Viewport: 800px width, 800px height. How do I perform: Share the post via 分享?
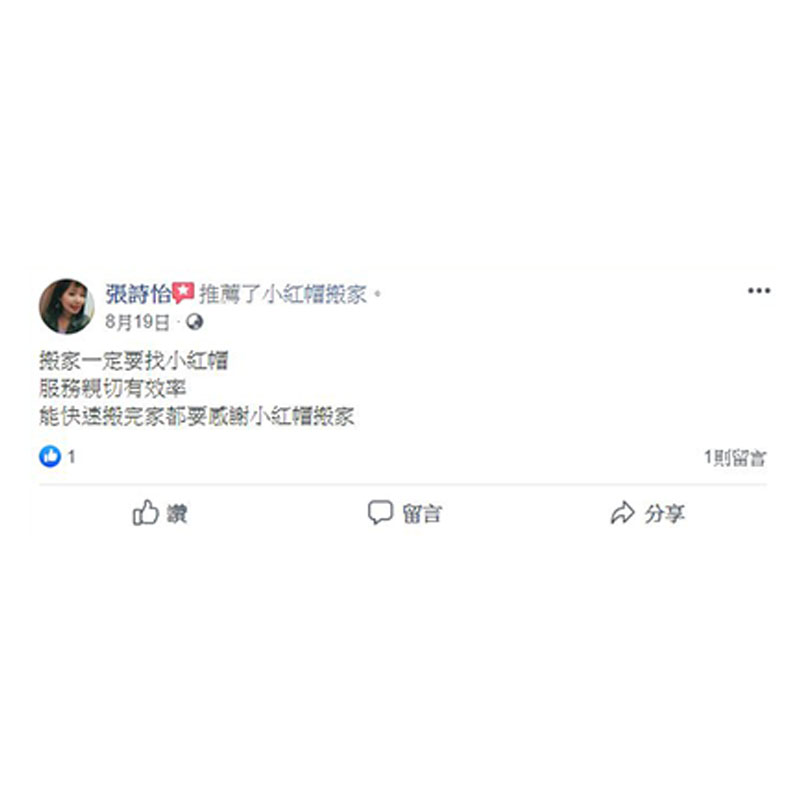click(x=647, y=513)
